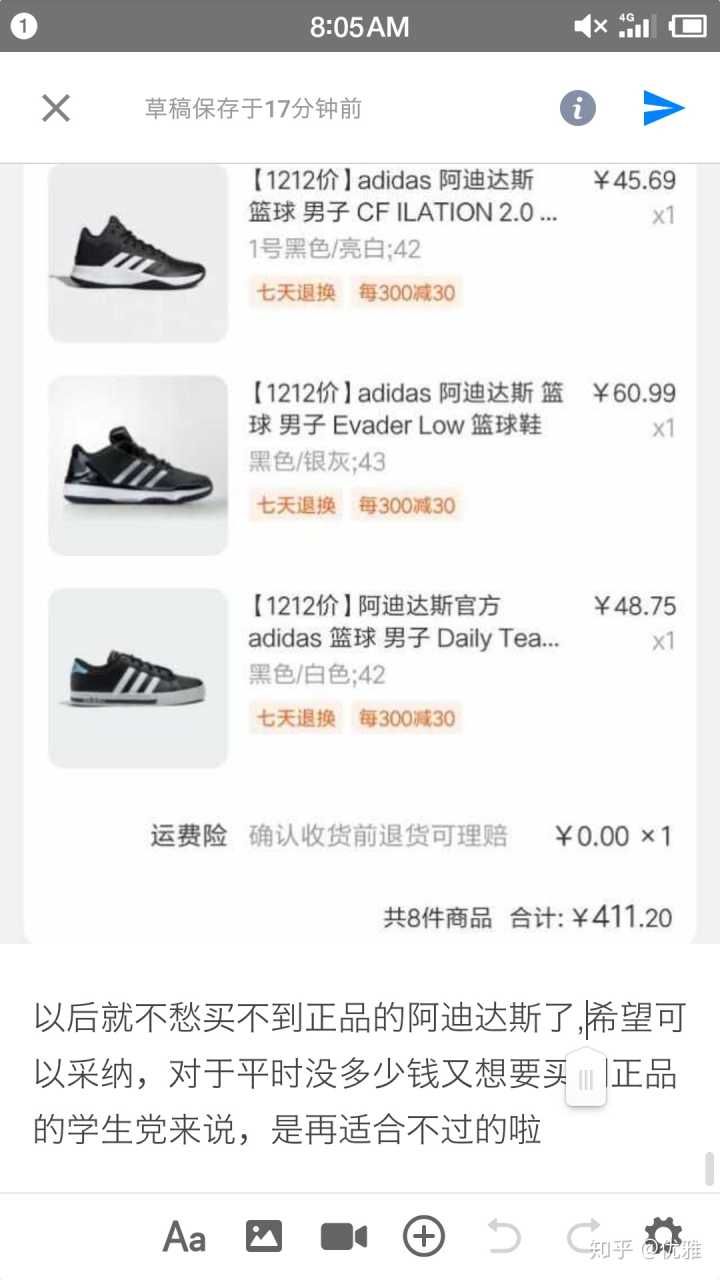The image size is (720, 1280).
Task: Open the Aa text formatting options
Action: (x=185, y=1237)
